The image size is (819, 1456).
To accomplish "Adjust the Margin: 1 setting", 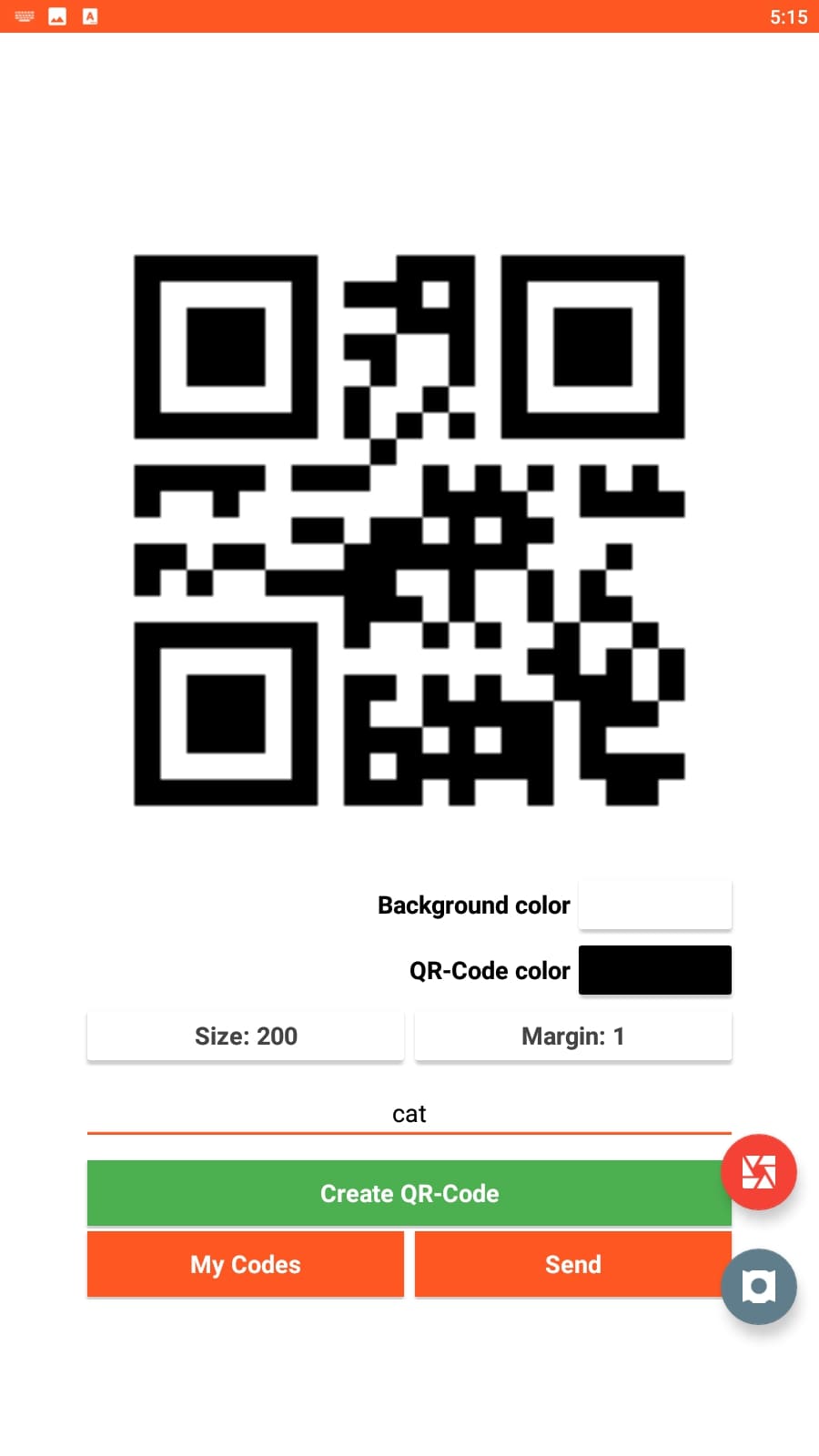I will point(573,1036).
